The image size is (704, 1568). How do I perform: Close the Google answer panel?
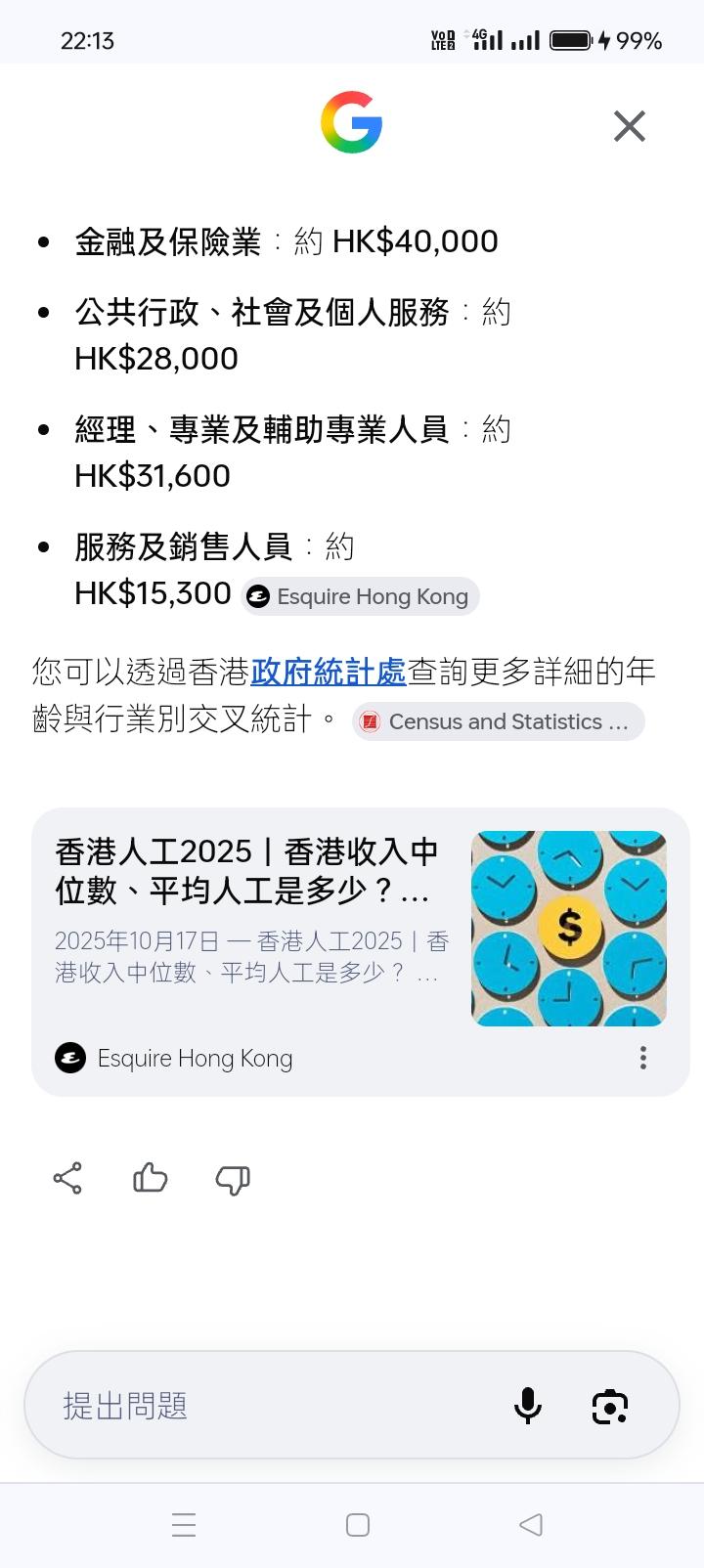[630, 126]
